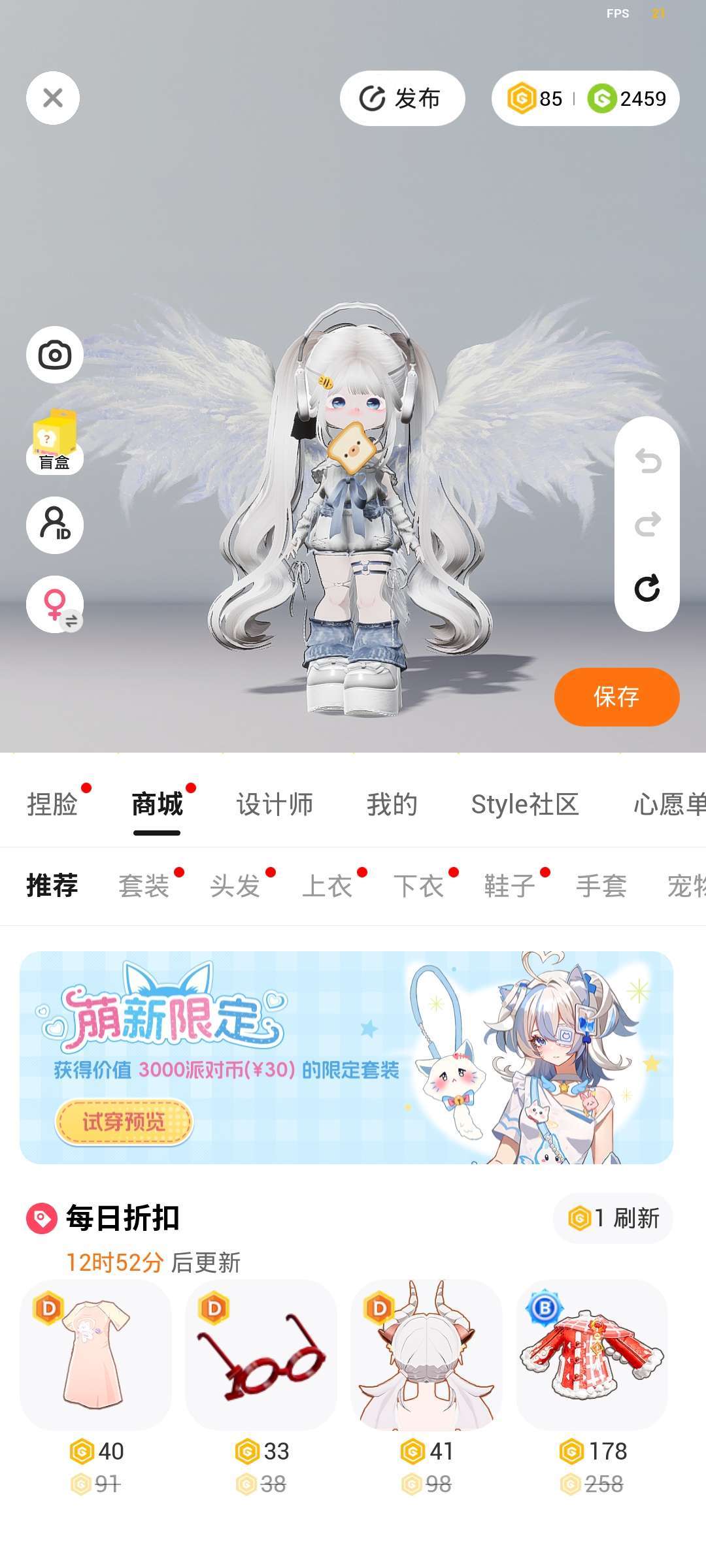Open the 我的 tab
The width and height of the screenshot is (706, 1568).
point(392,804)
